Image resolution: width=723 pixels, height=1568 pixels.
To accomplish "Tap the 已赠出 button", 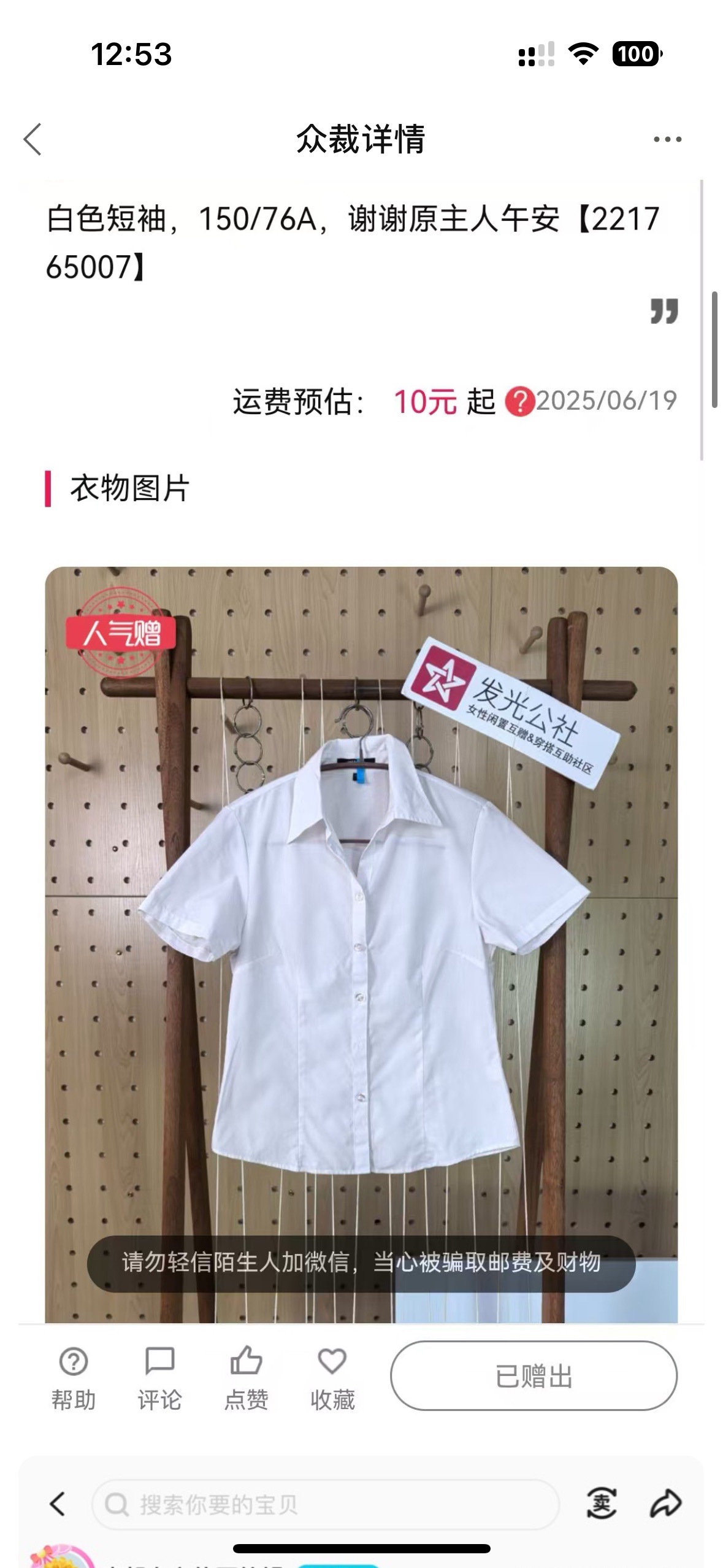I will [x=534, y=1376].
